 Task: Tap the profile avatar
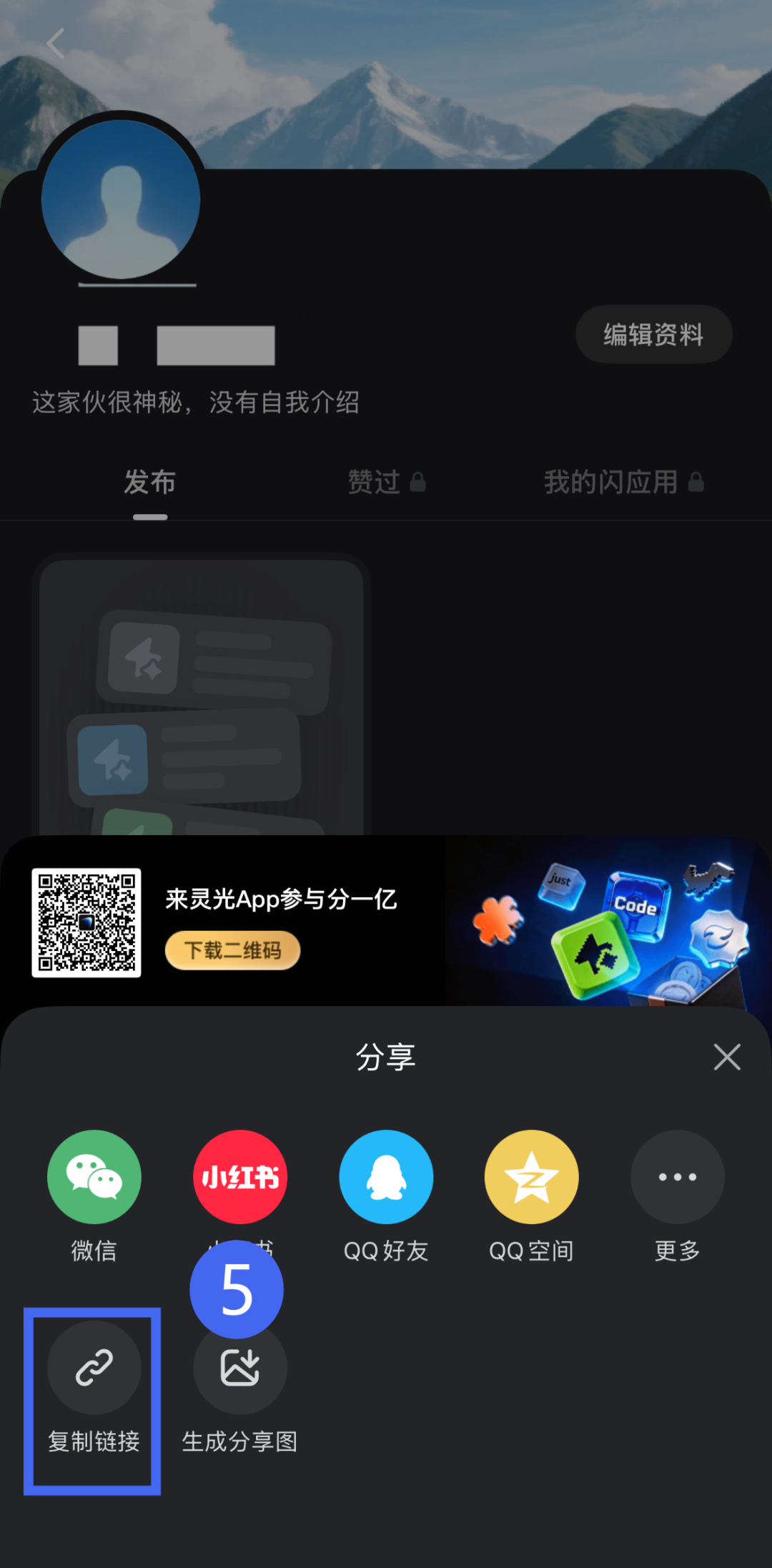tap(121, 199)
